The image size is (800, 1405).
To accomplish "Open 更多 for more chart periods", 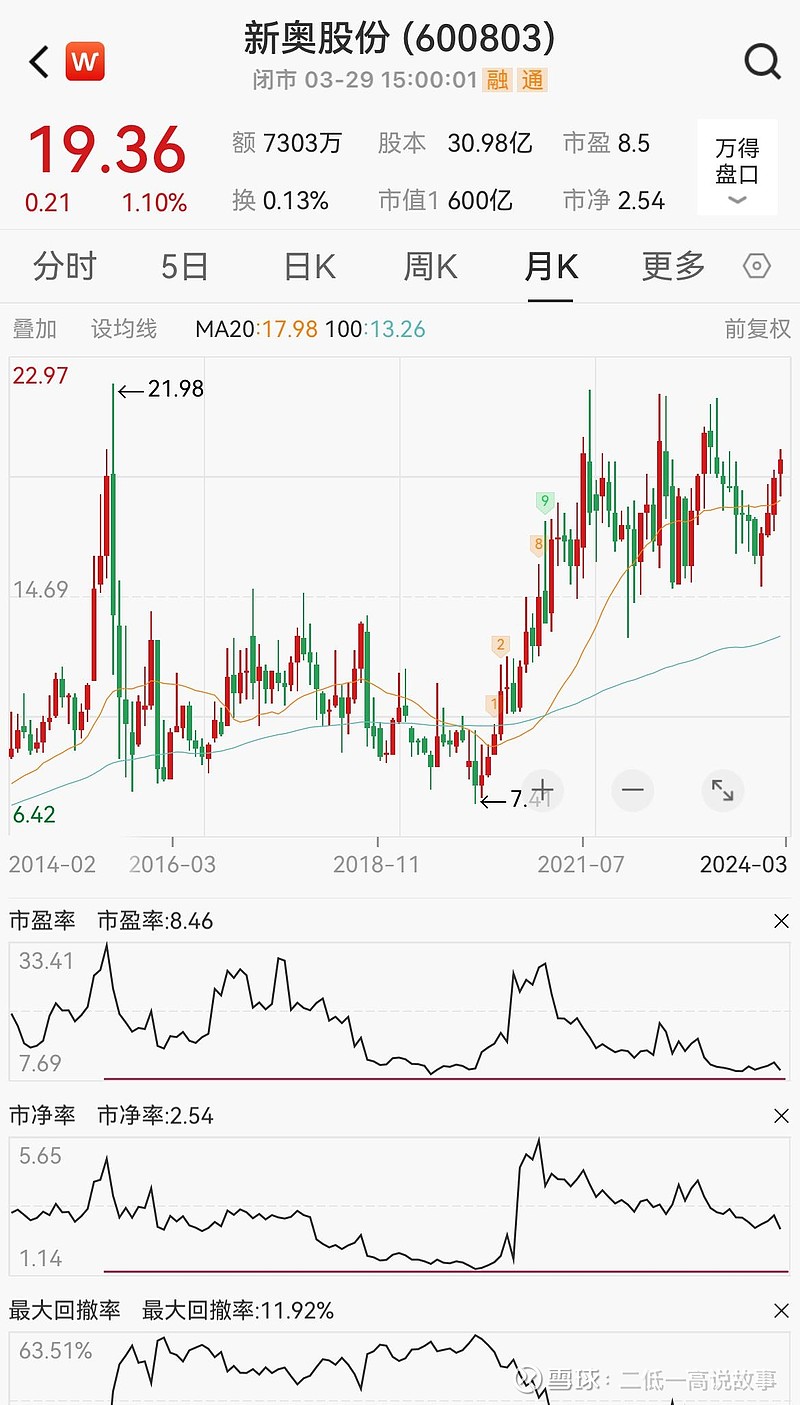I will coord(671,266).
